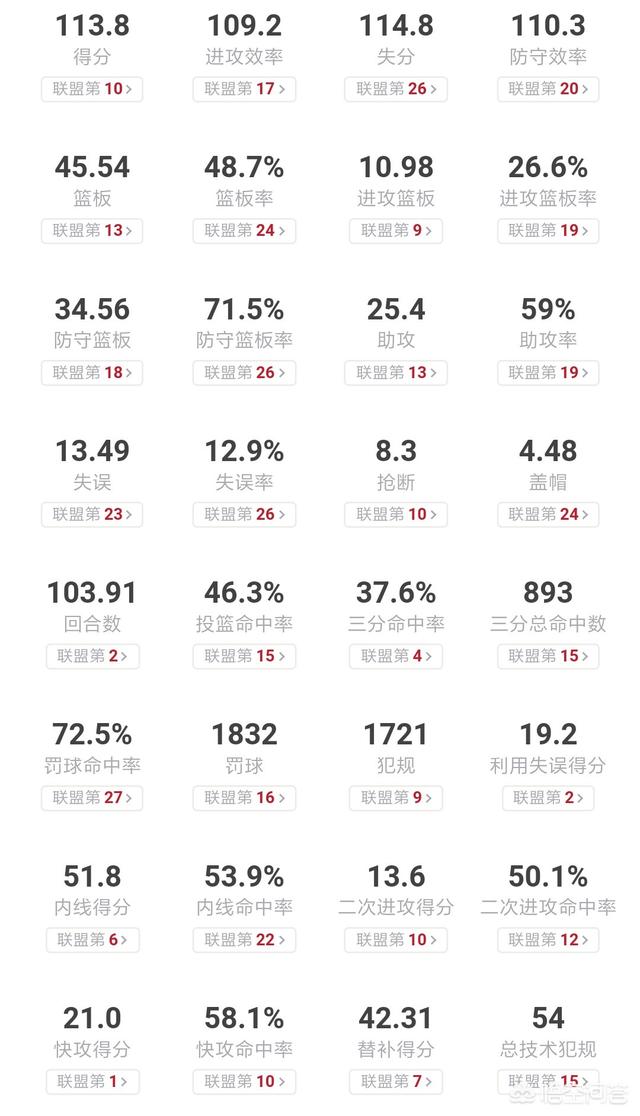Viewport: 640px width, 1116px height.
Task: Open league rank button under 得分
Action: [92, 89]
